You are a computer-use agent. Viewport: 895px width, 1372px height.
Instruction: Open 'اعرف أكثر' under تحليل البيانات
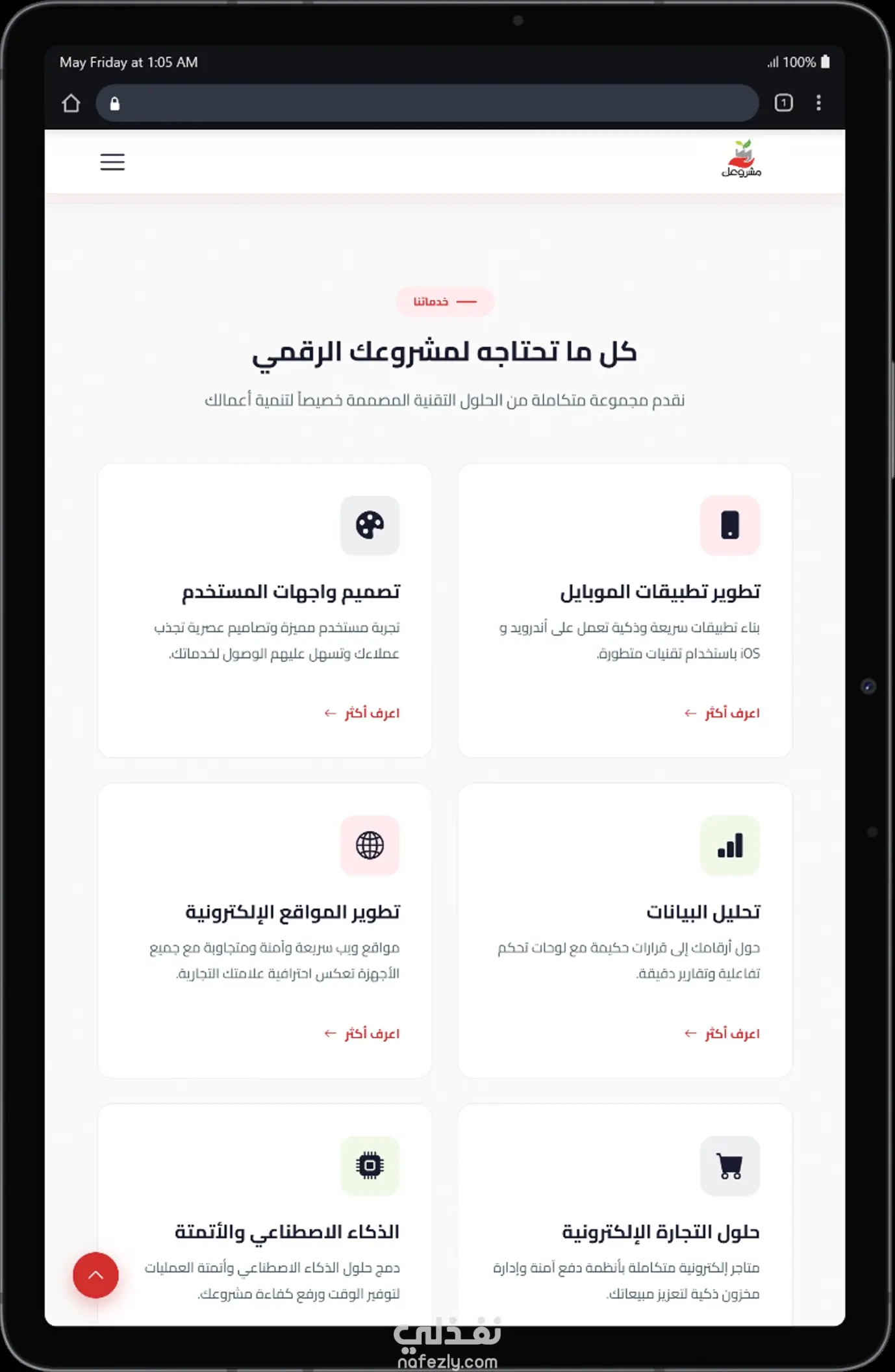pyautogui.click(x=722, y=1034)
